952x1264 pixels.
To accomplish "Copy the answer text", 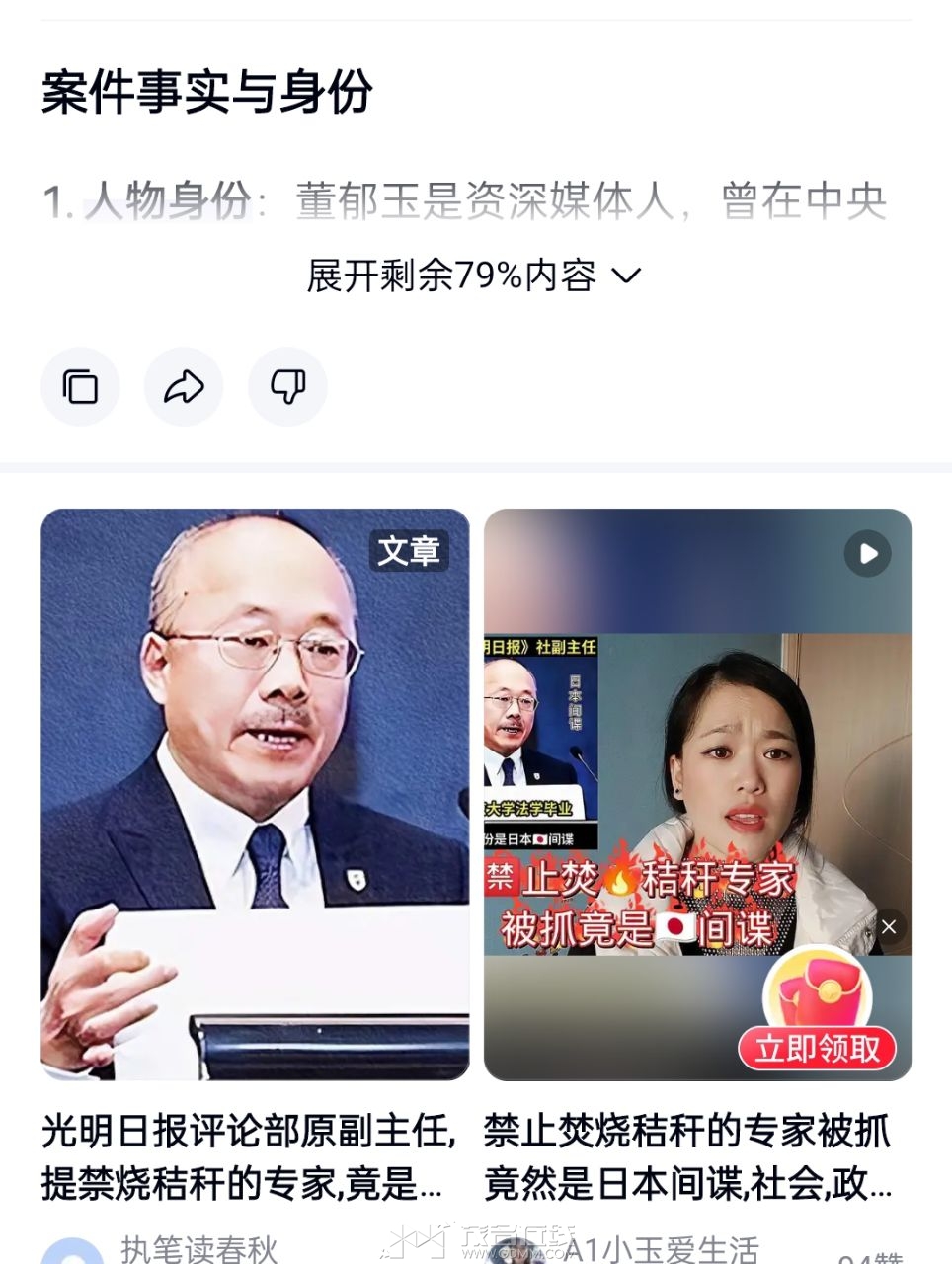I will point(80,387).
